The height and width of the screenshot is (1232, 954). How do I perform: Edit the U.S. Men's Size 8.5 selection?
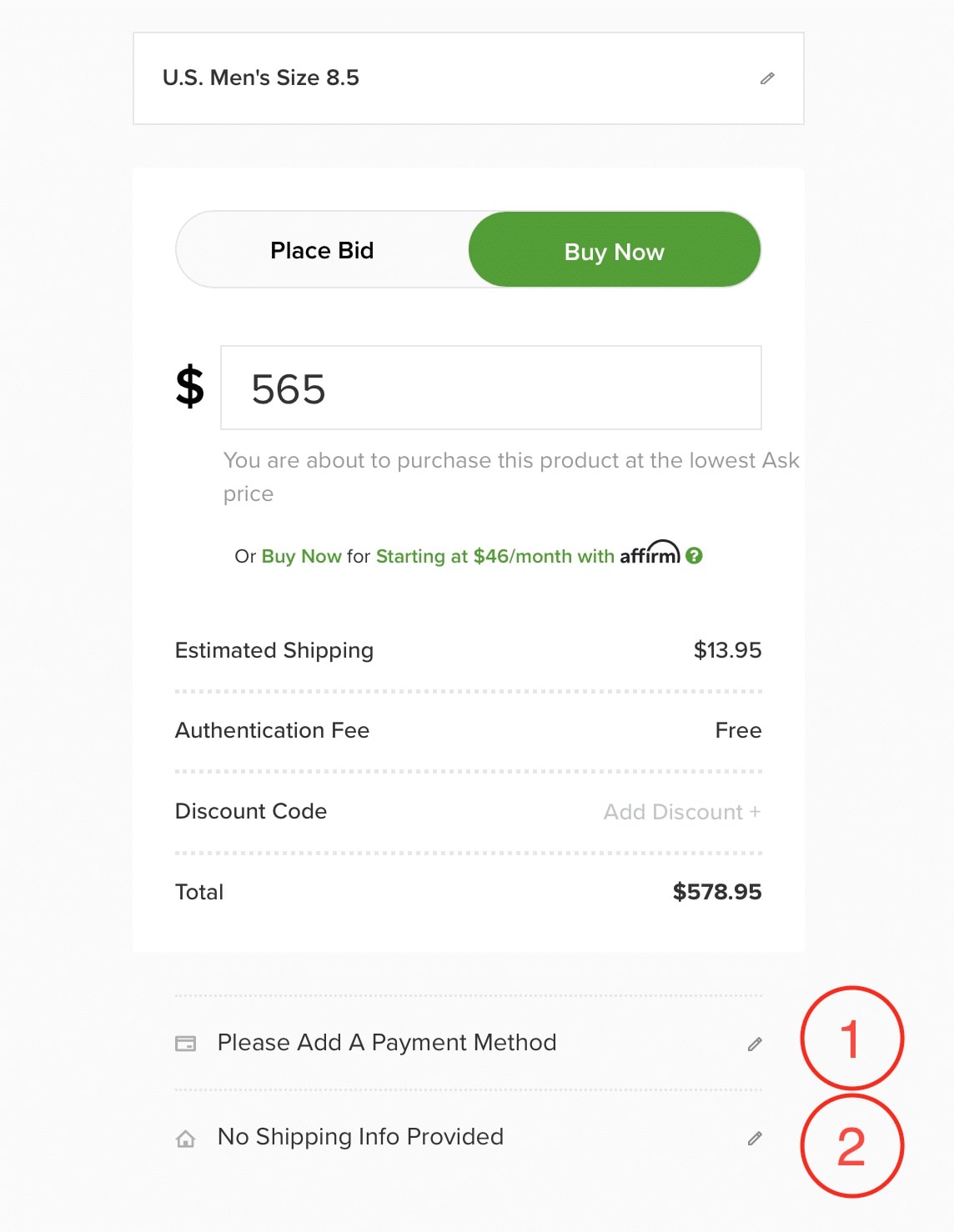(767, 78)
